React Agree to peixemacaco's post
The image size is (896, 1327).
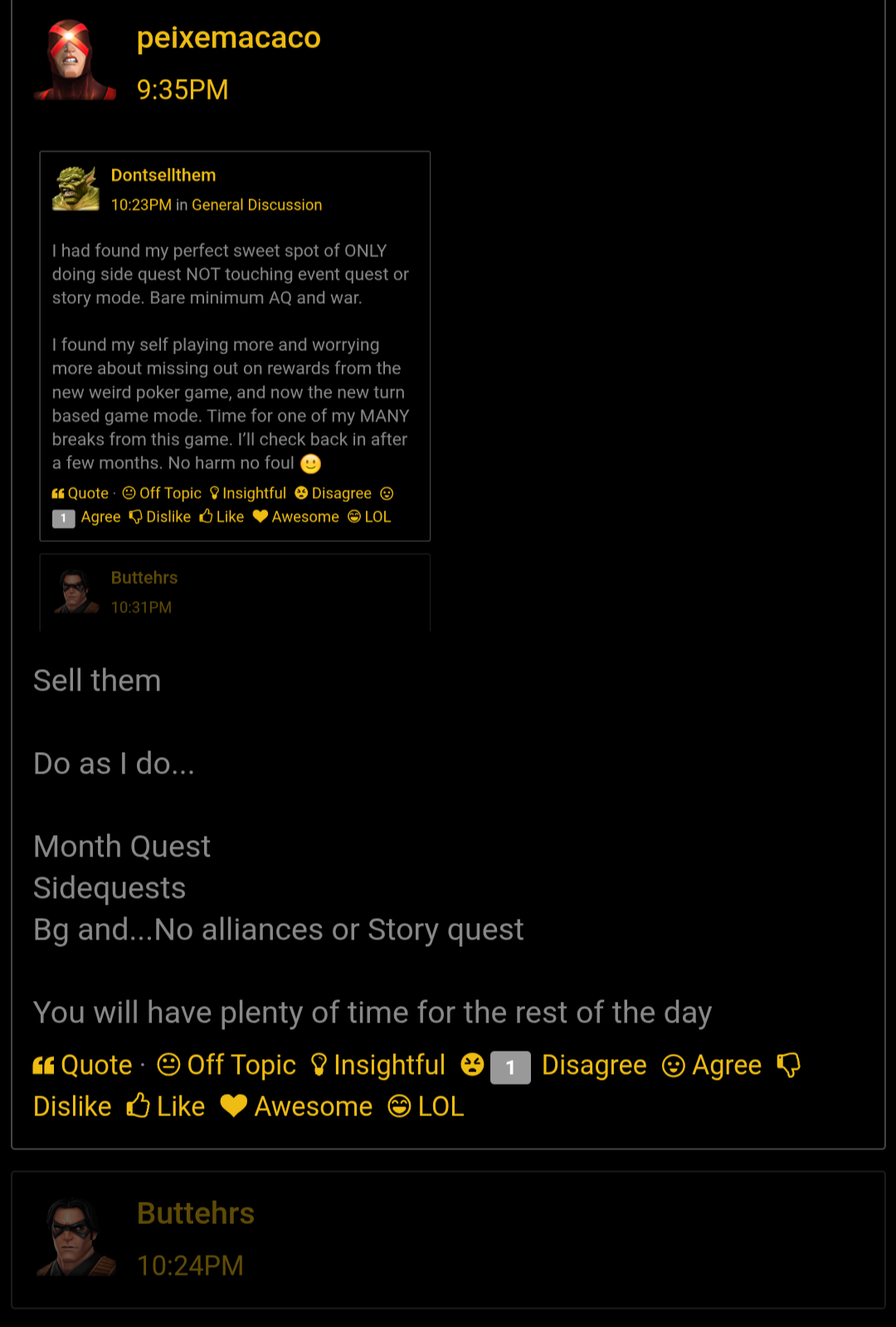click(712, 1065)
